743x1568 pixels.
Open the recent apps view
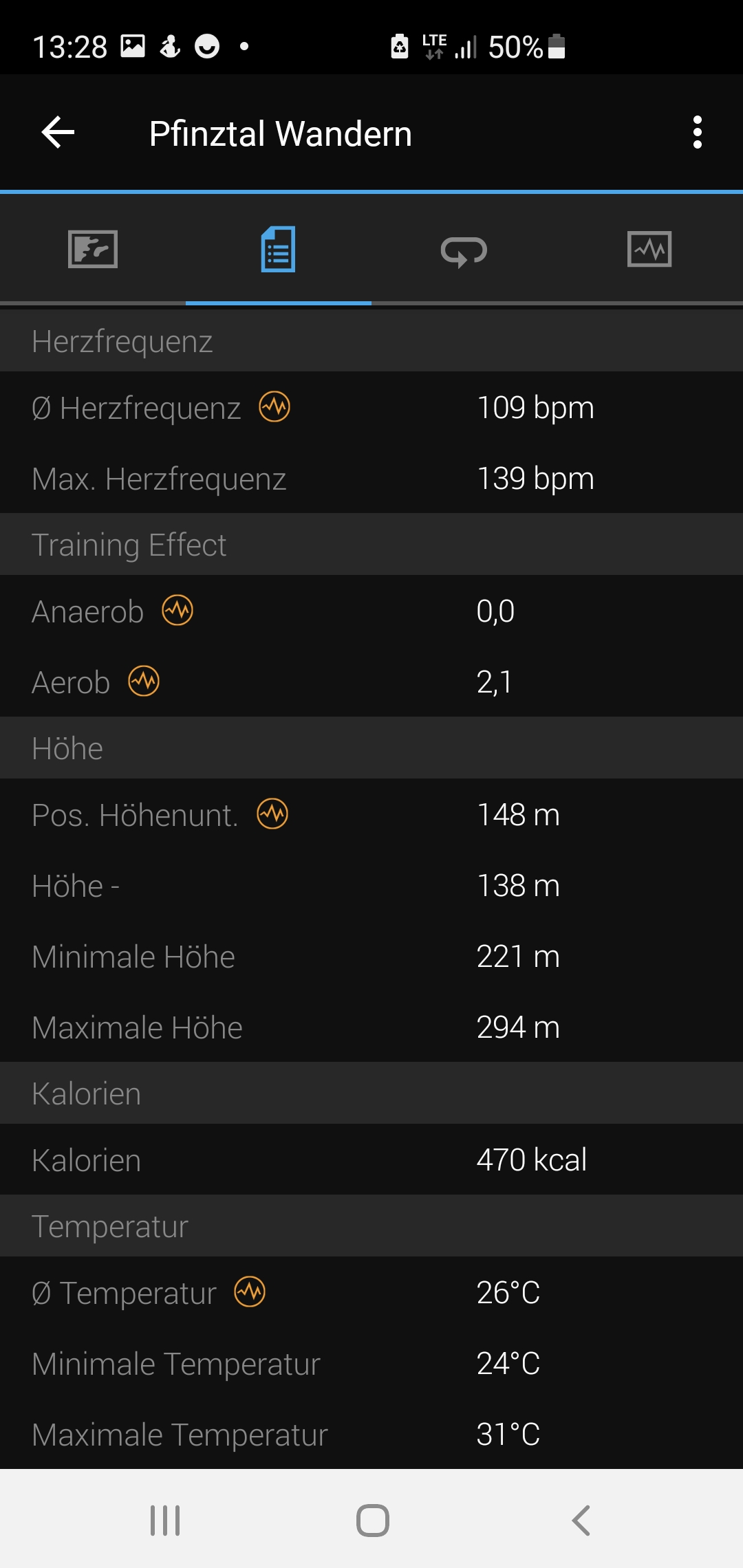click(x=165, y=1520)
